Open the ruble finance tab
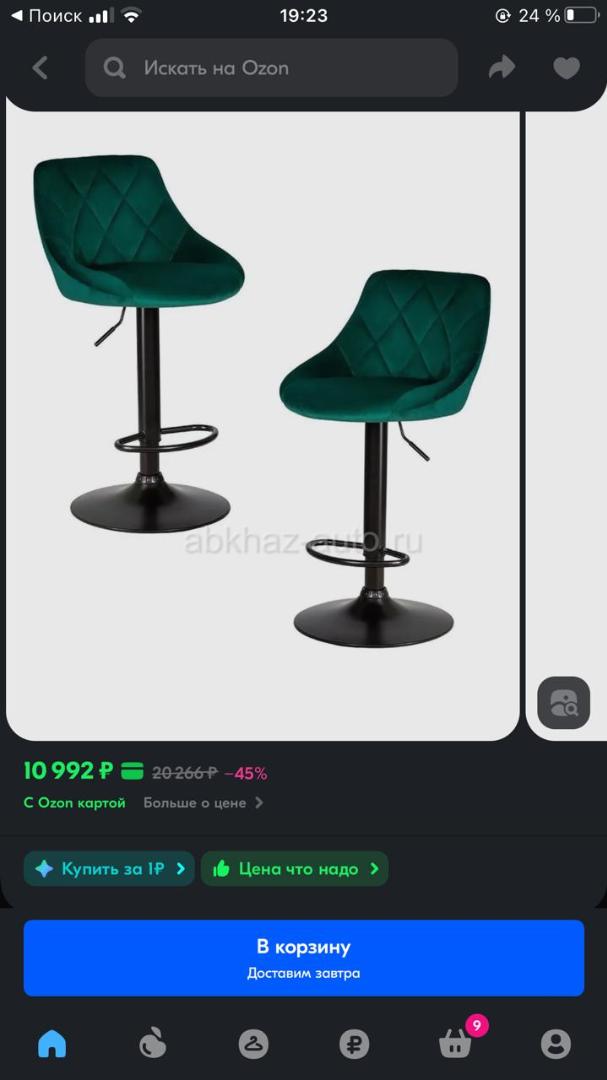The image size is (607, 1080). pos(354,1044)
